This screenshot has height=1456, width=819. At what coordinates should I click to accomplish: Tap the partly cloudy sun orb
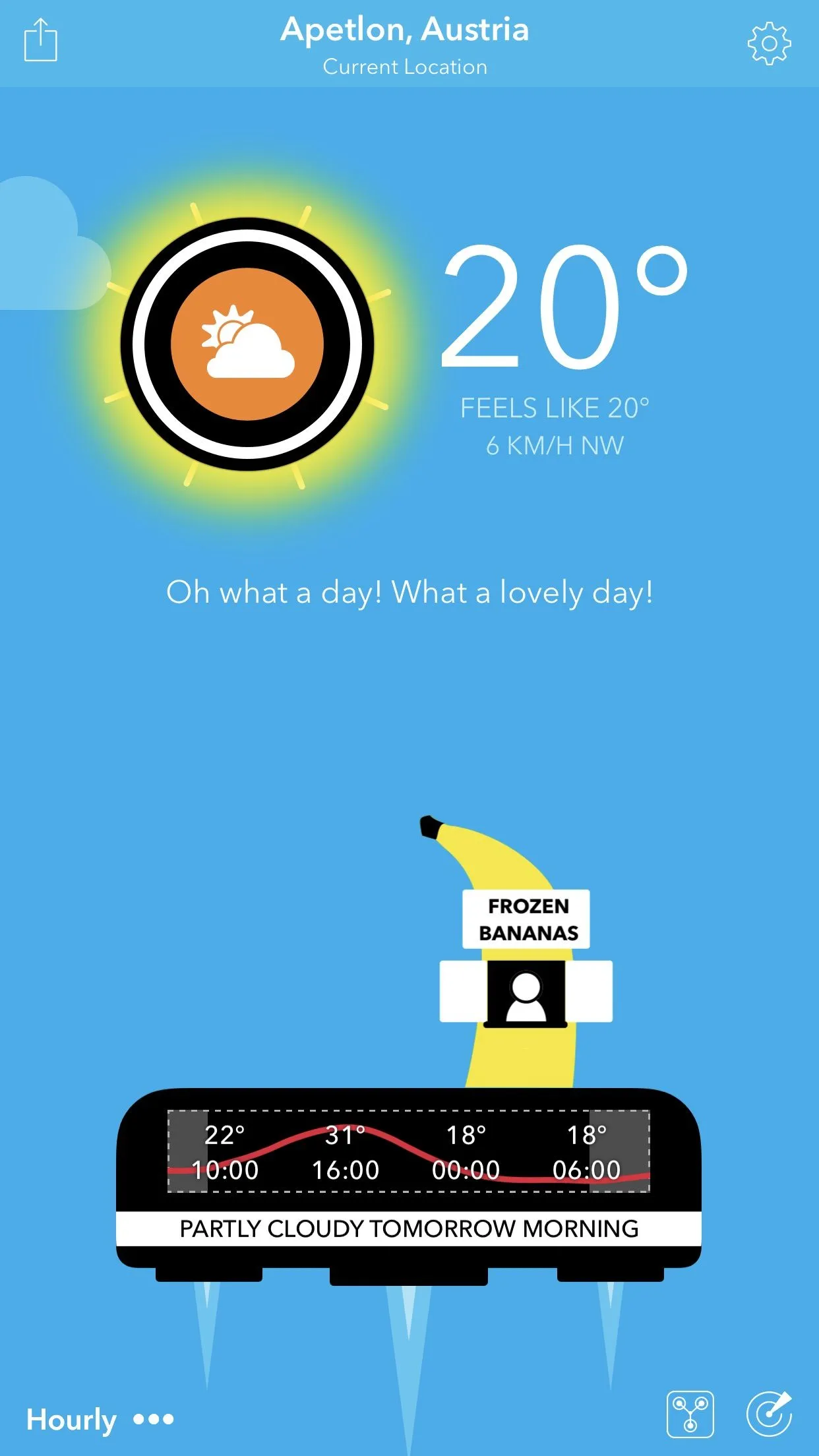(247, 344)
